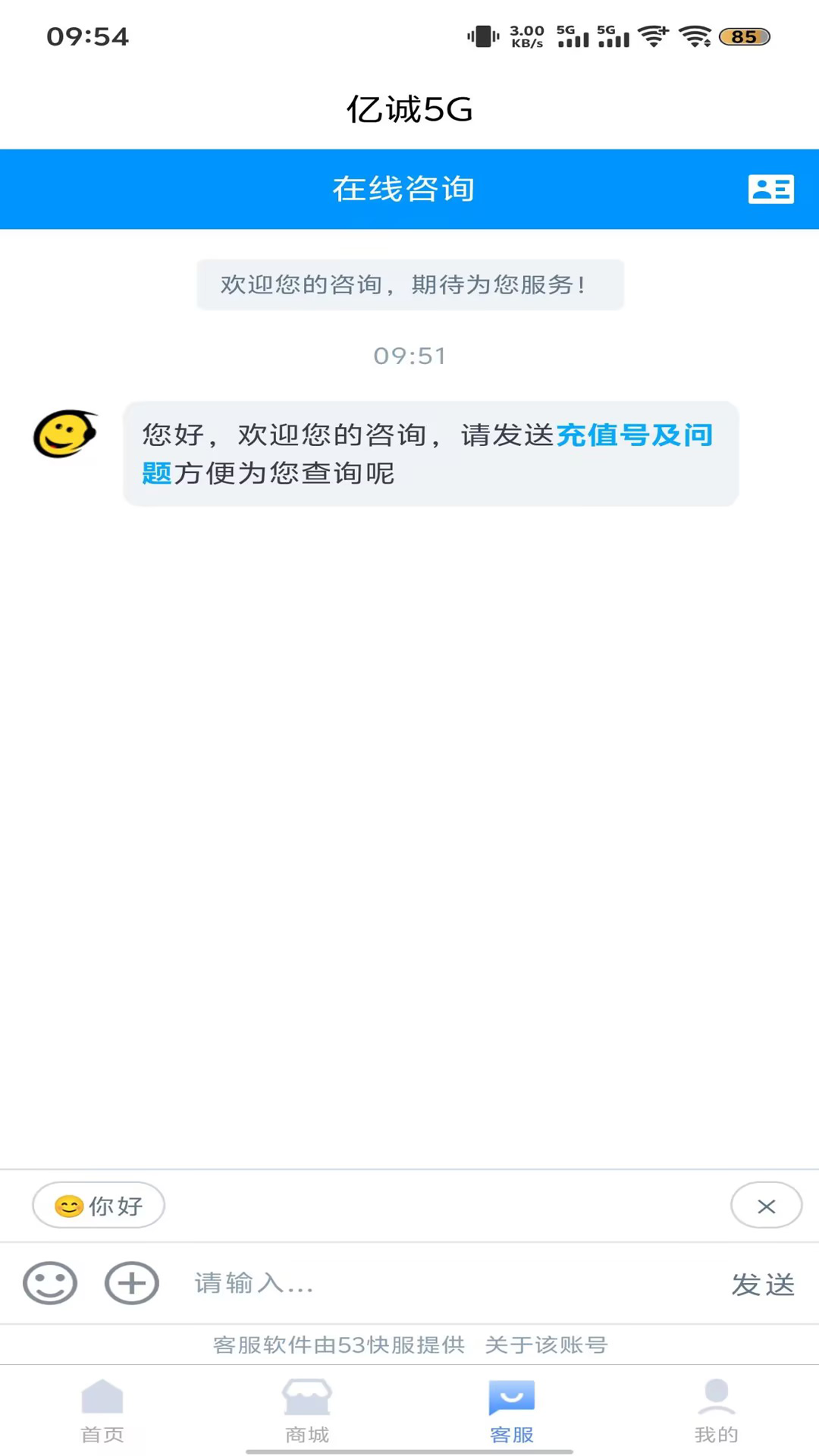The width and height of the screenshot is (819, 1456).
Task: Switch to the 商城 tab
Action: [307, 1411]
